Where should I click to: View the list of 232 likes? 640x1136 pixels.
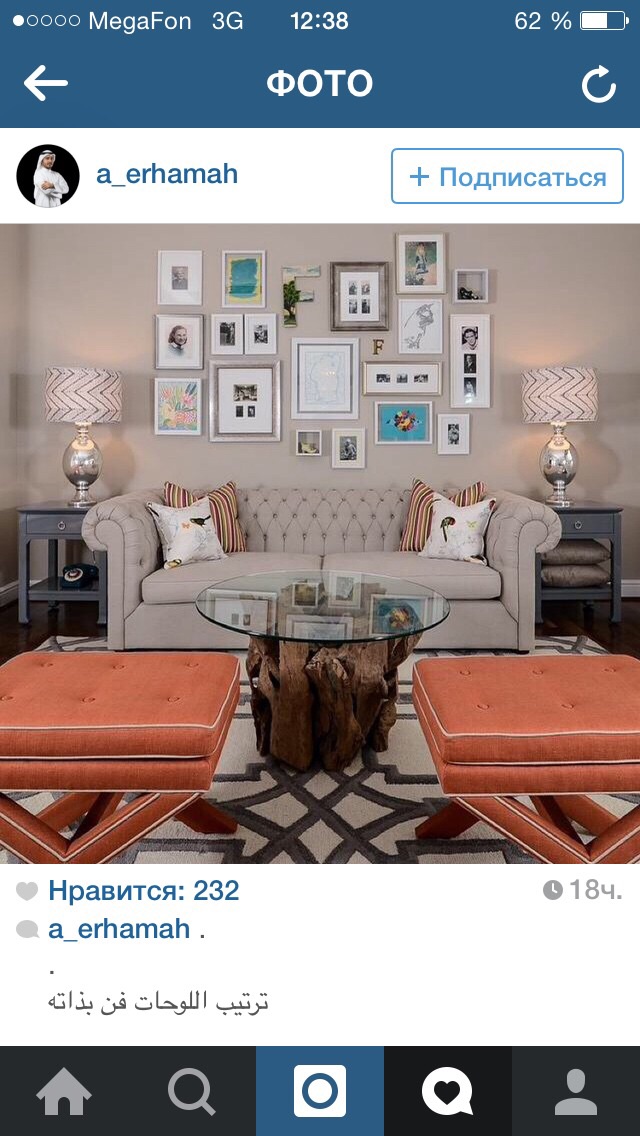pos(143,890)
